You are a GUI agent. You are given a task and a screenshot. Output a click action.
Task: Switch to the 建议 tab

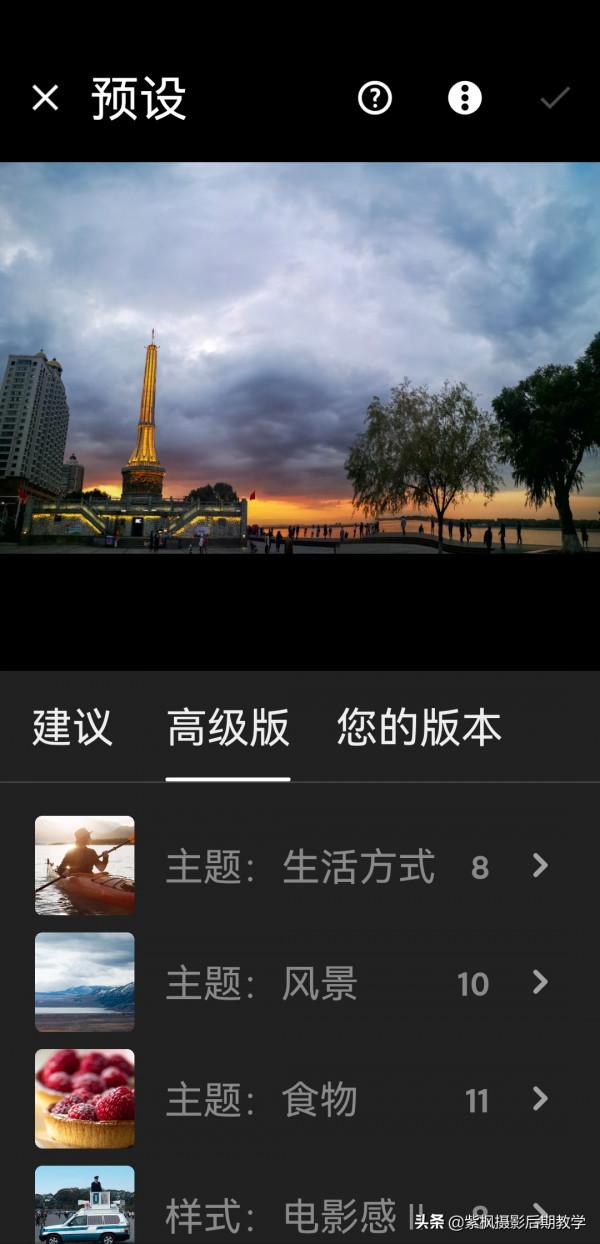tap(72, 727)
